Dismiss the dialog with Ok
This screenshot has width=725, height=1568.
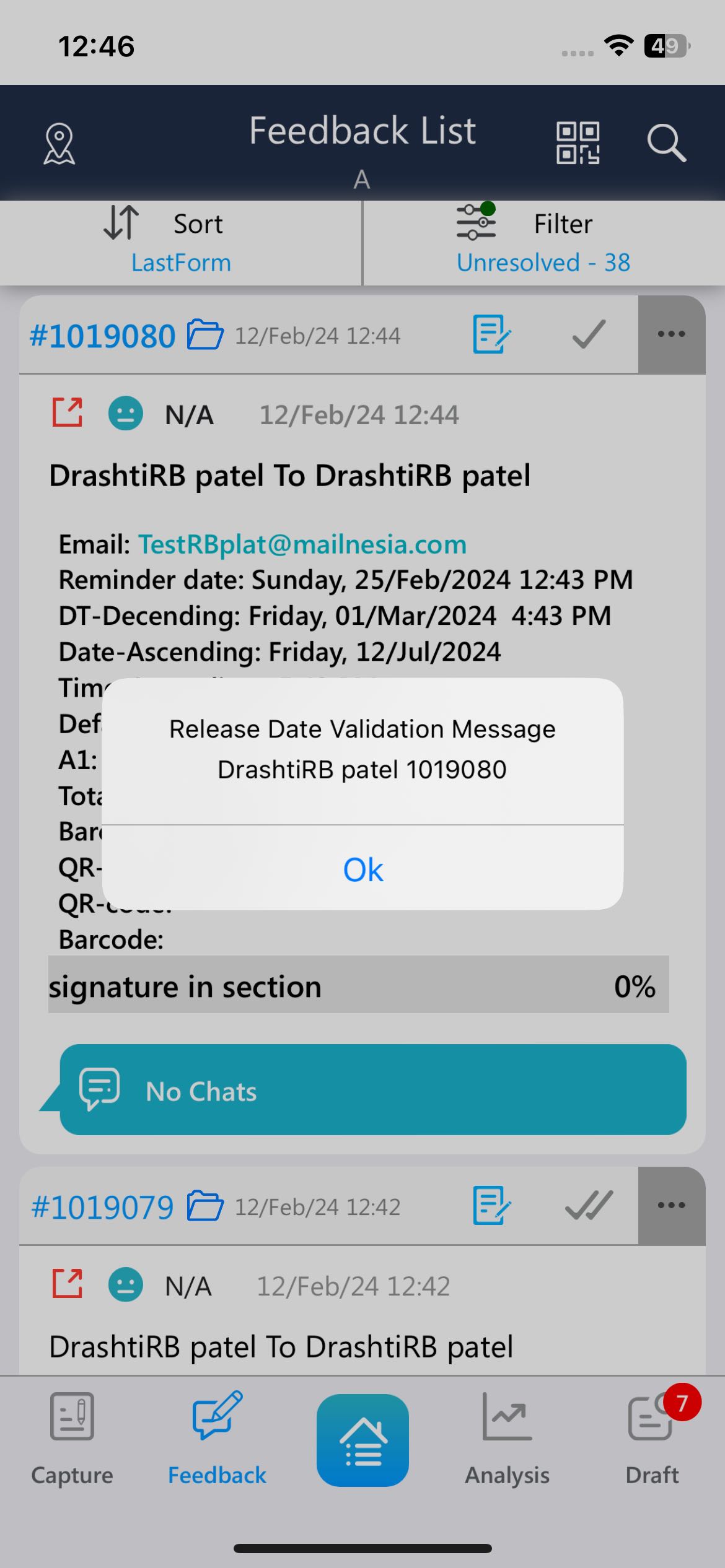click(362, 869)
